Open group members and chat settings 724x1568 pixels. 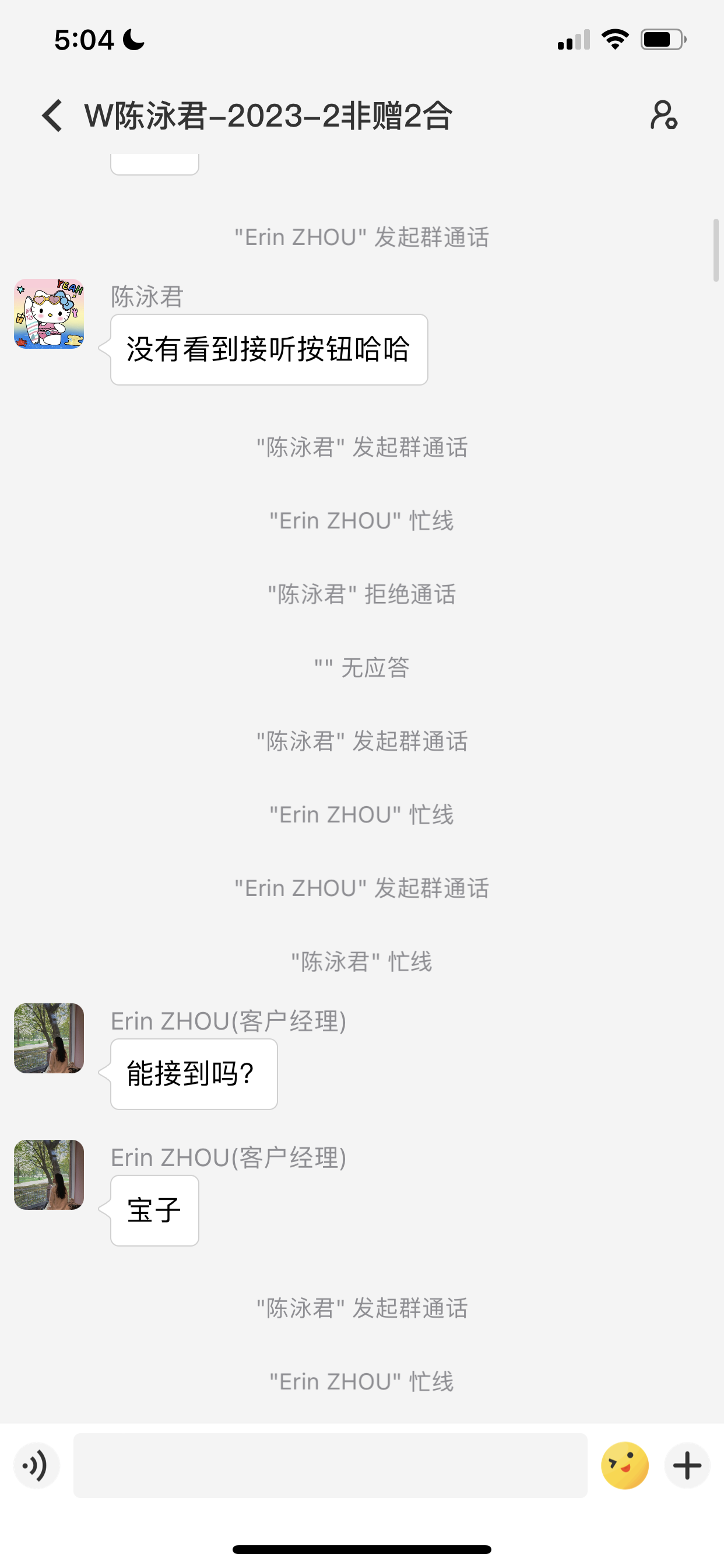(x=663, y=116)
